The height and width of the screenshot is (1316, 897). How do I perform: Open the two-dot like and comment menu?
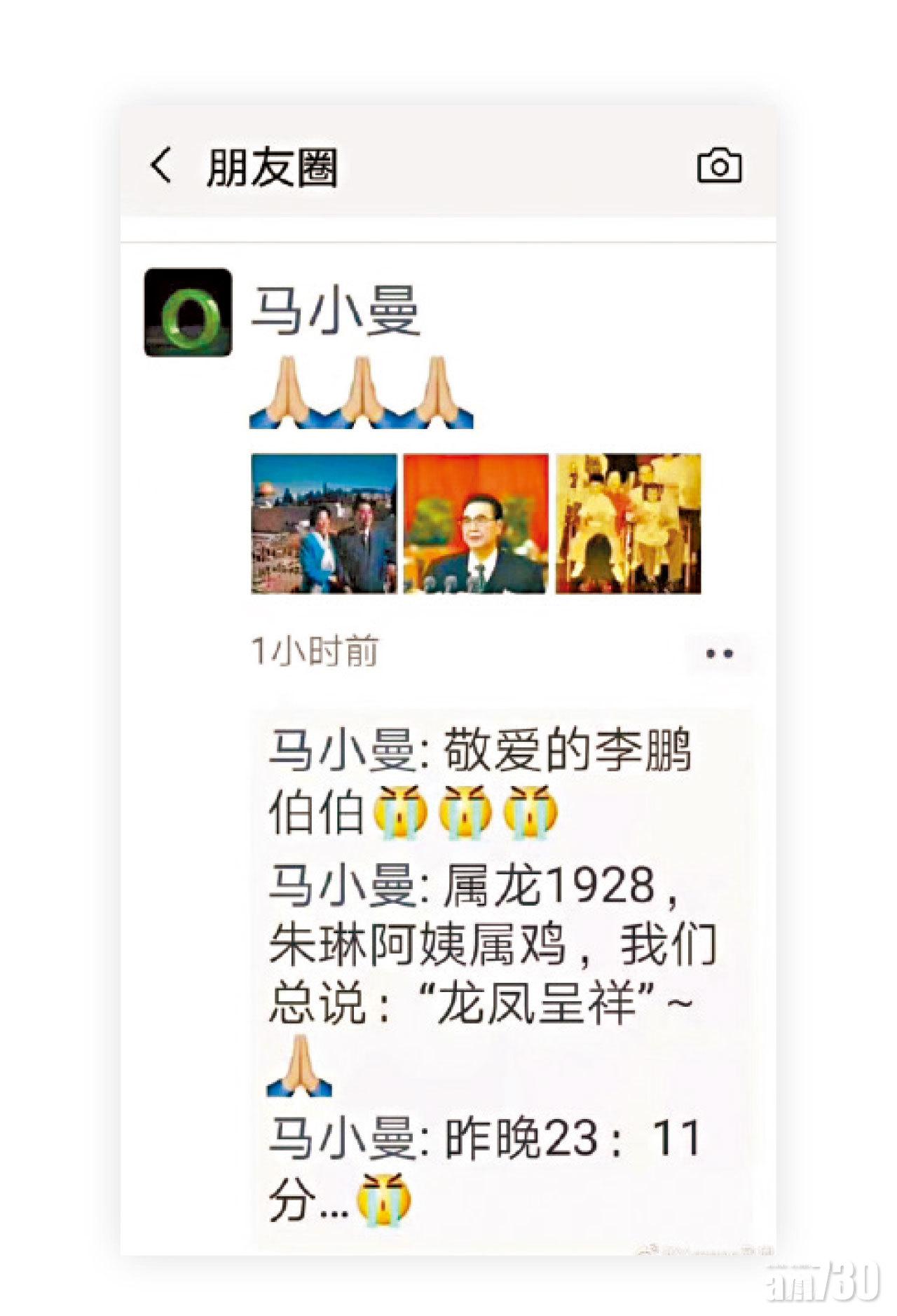pos(719,653)
